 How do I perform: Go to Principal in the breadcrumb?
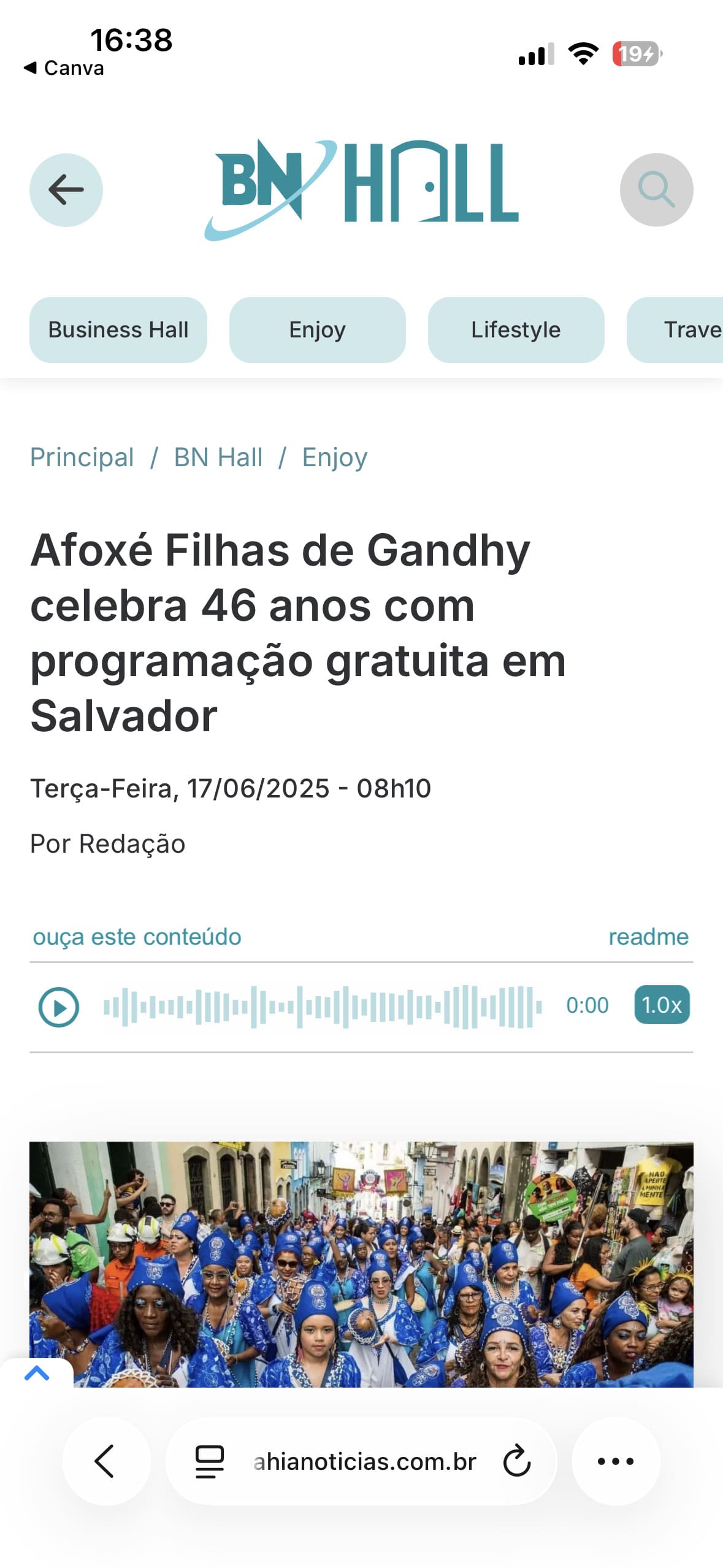click(x=82, y=457)
